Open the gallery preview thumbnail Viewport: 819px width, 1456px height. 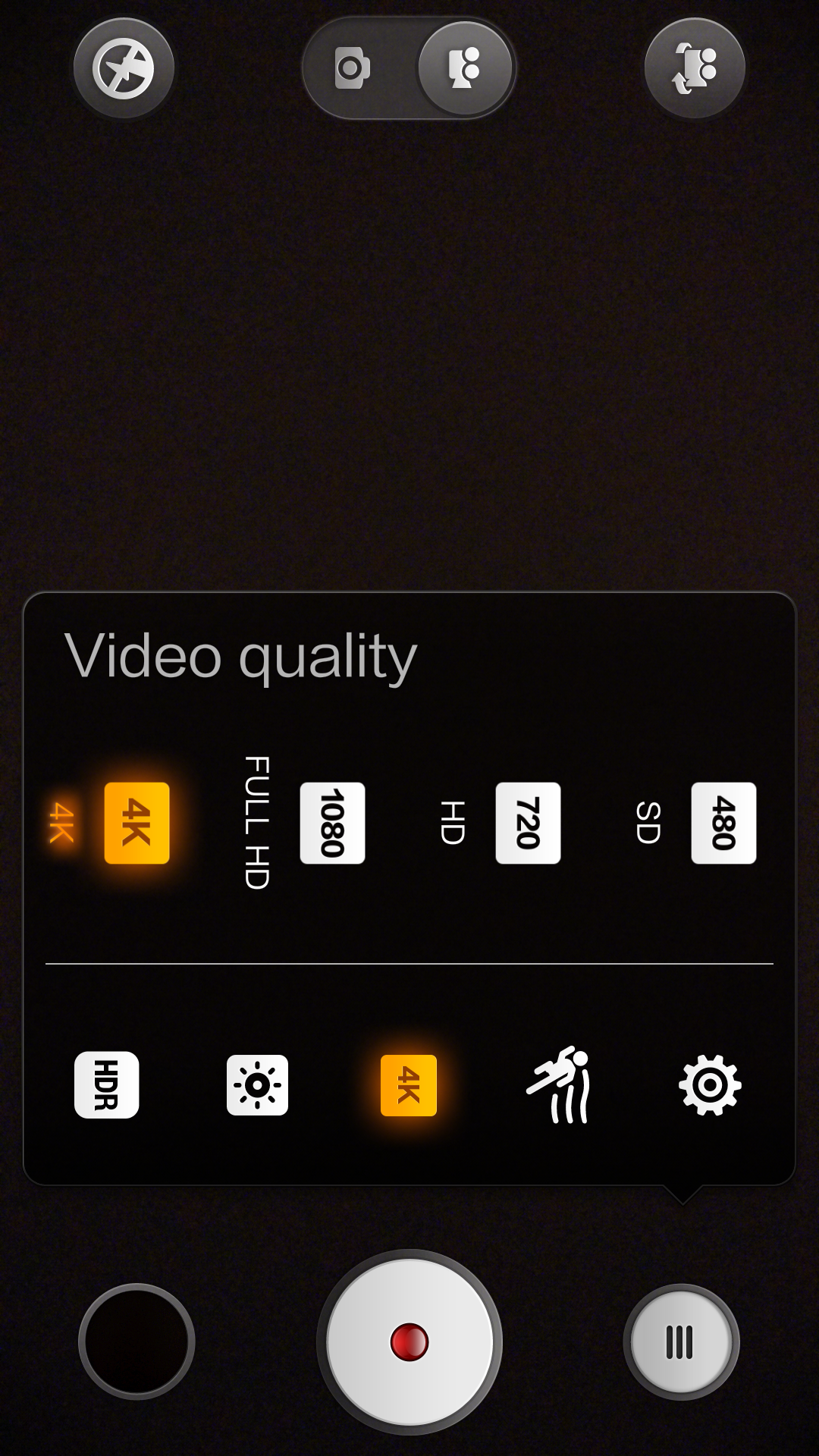136,1341
